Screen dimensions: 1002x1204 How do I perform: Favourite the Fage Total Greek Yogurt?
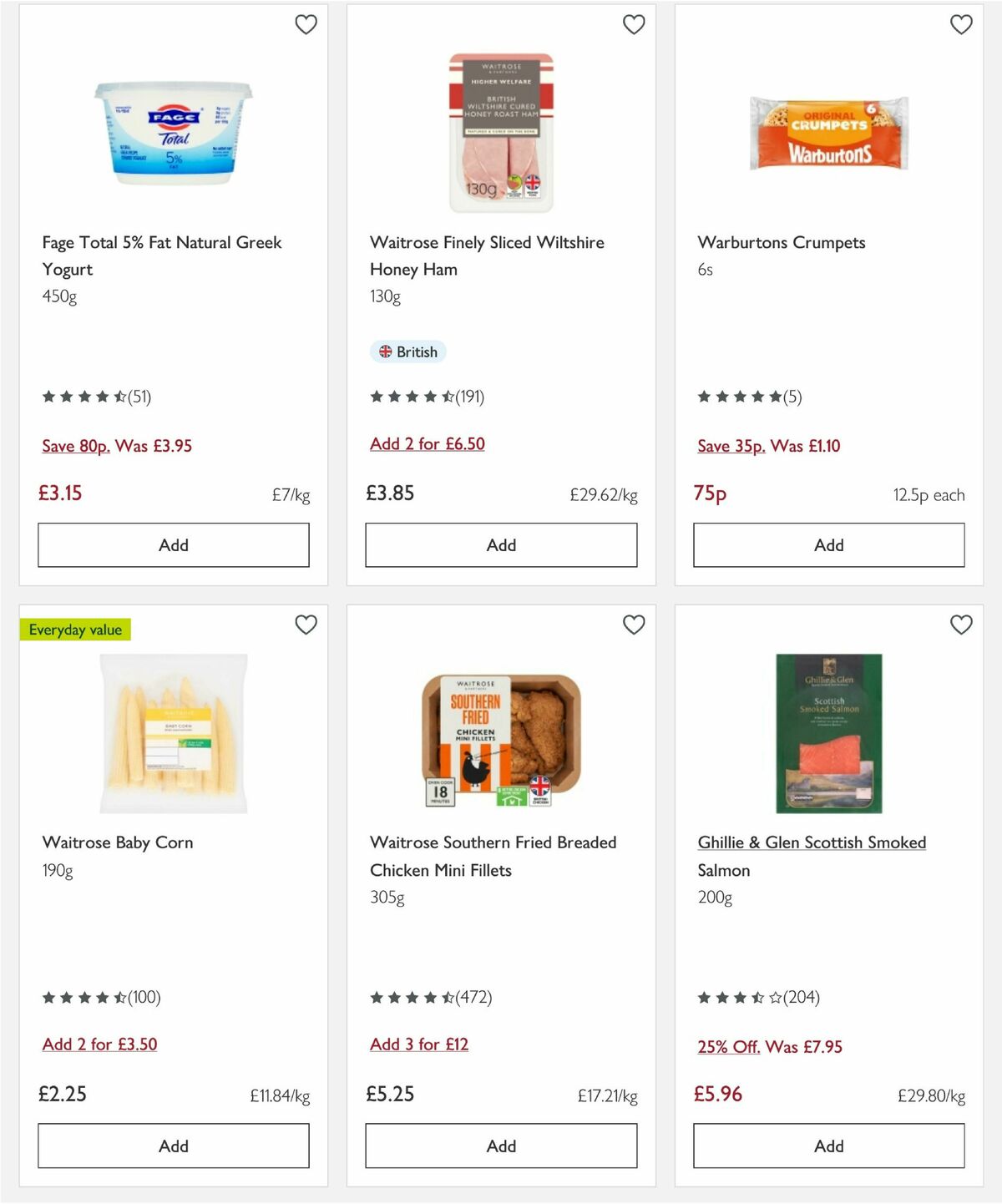[x=306, y=25]
